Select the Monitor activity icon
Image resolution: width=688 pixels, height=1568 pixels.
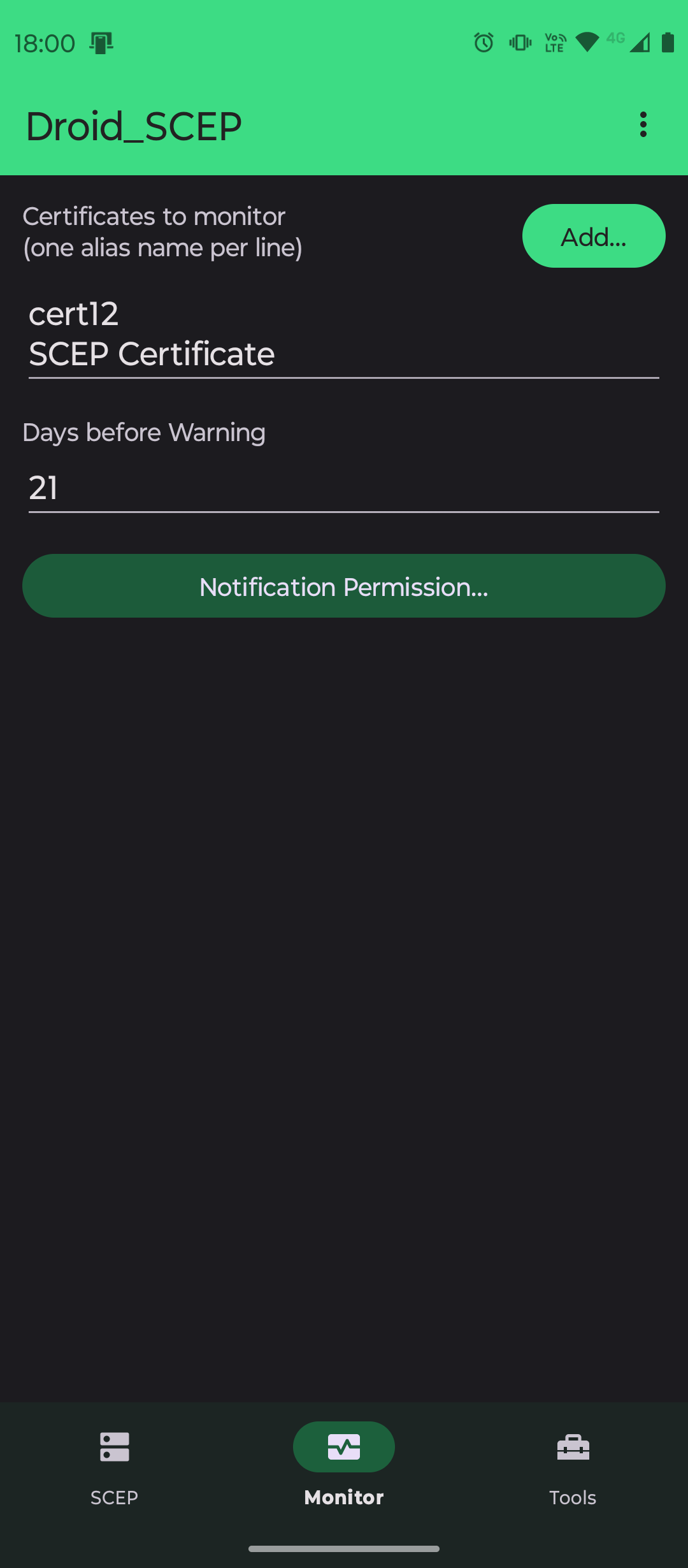(x=343, y=1446)
